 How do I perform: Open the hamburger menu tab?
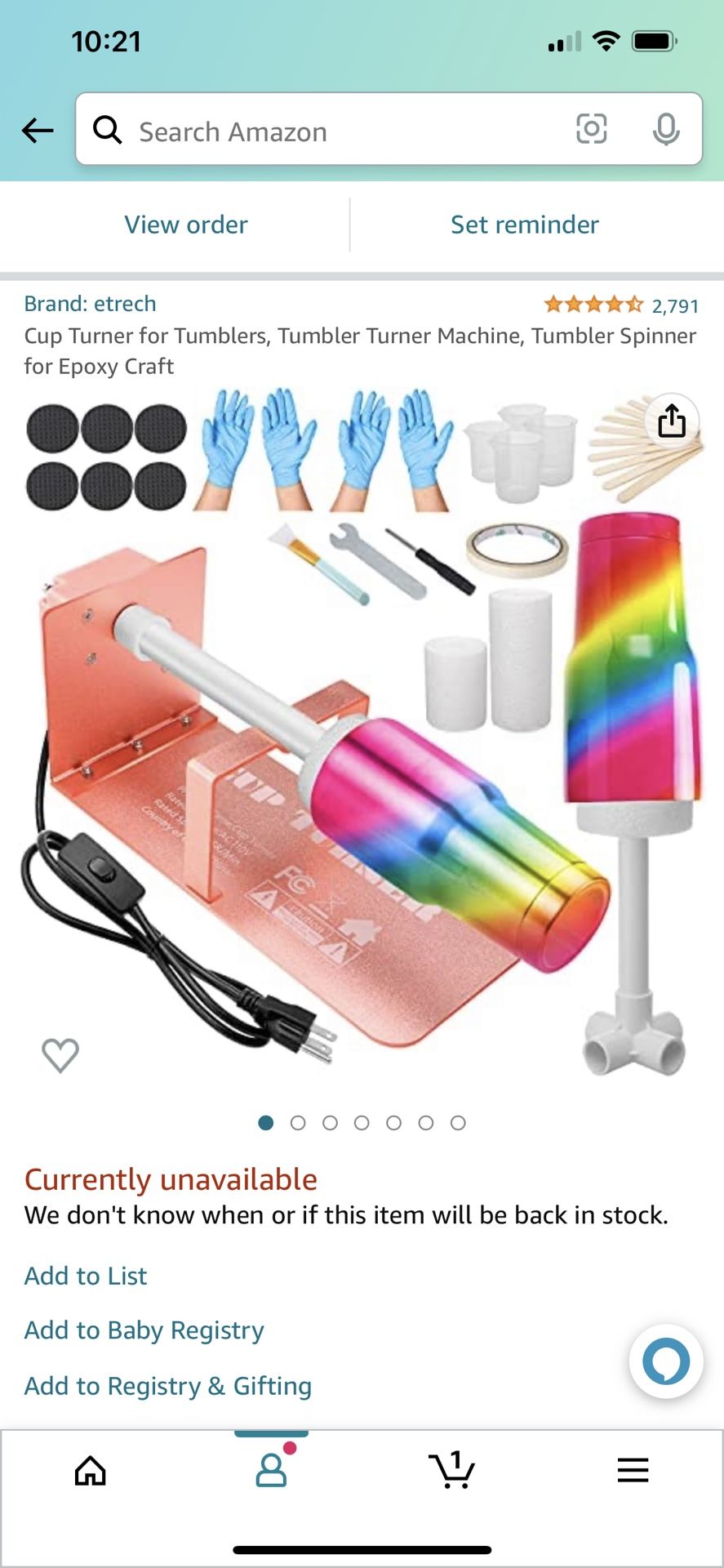click(x=633, y=1471)
